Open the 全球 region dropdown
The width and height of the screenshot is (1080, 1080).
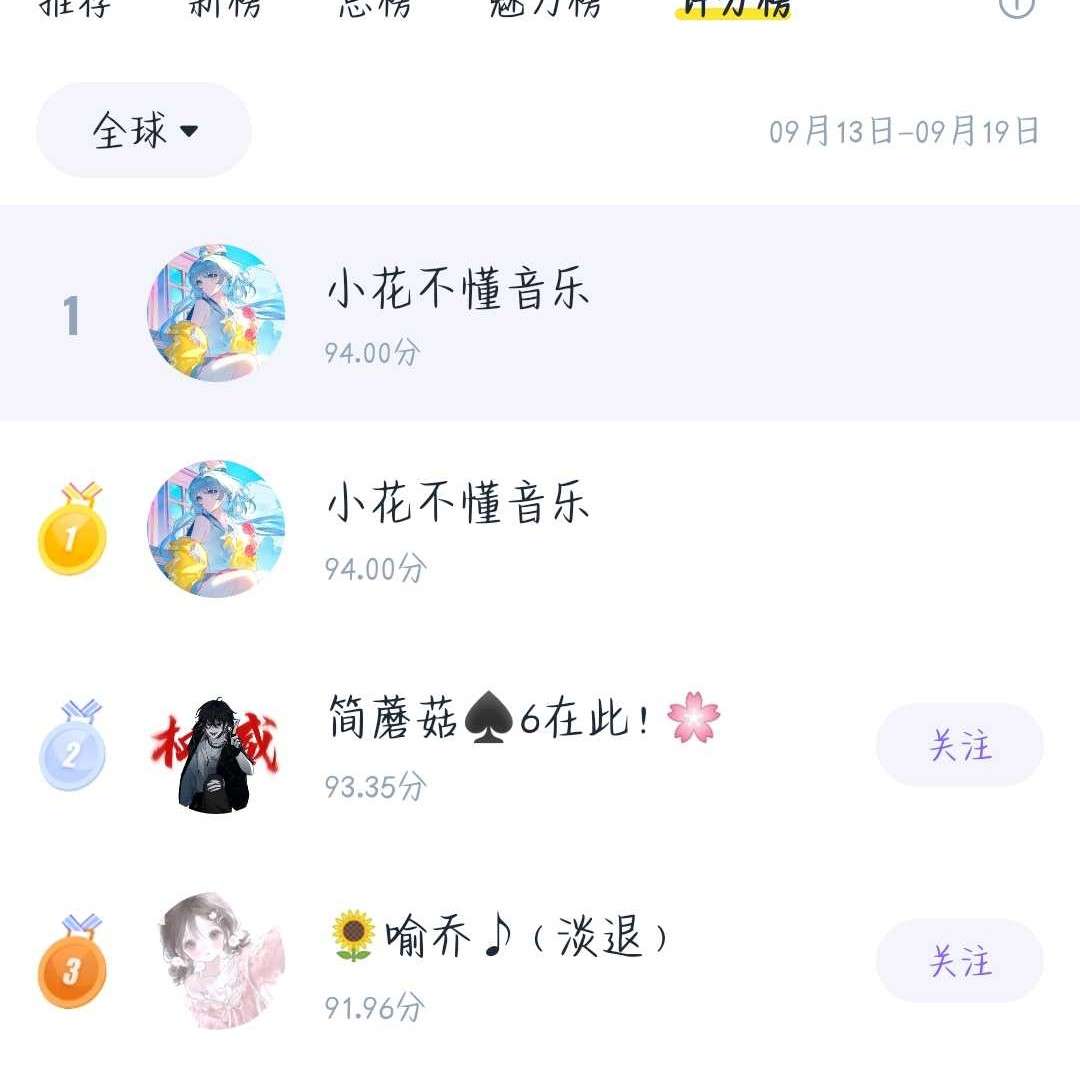click(144, 131)
